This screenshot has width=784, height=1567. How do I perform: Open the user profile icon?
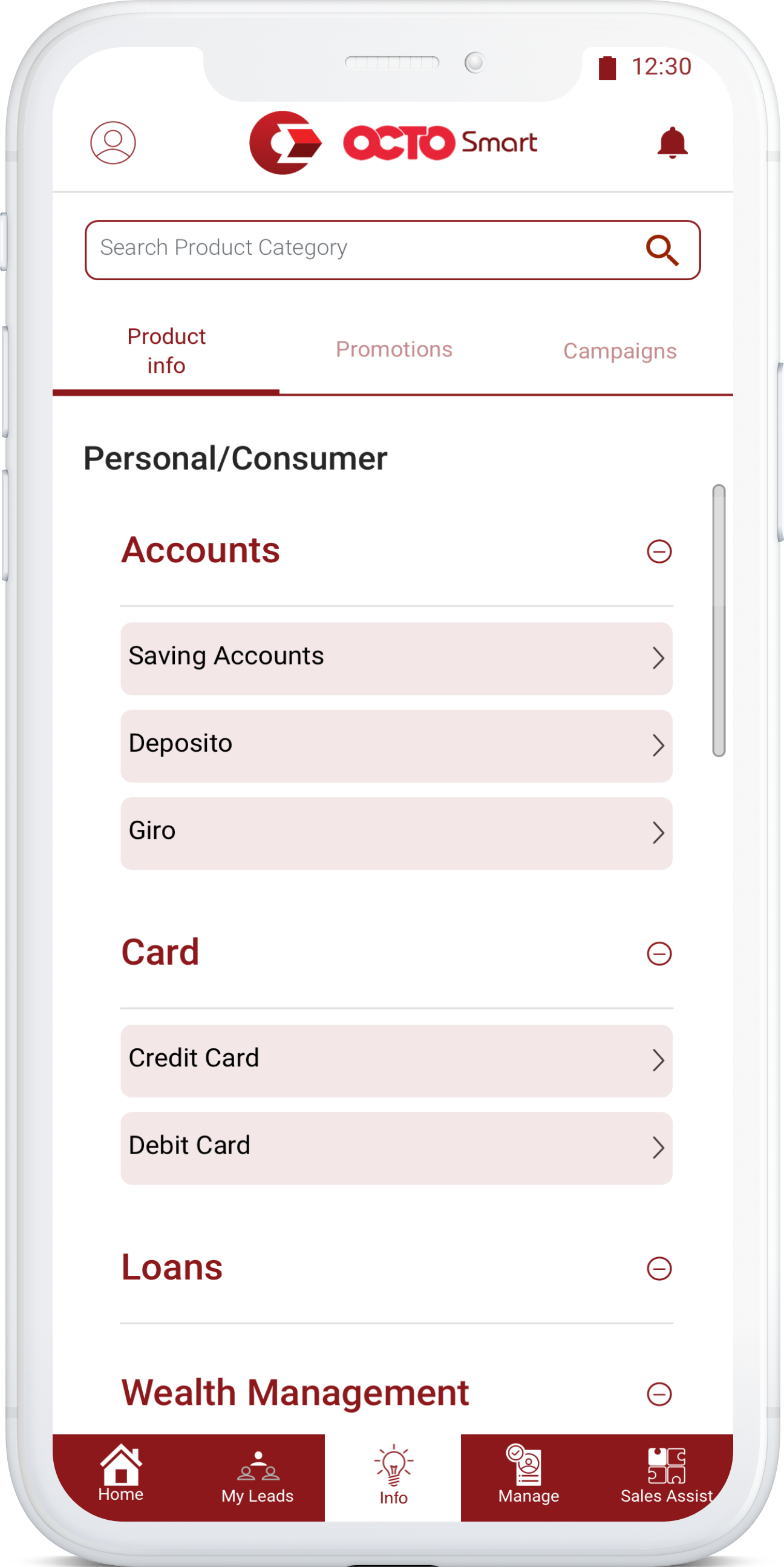pos(113,143)
